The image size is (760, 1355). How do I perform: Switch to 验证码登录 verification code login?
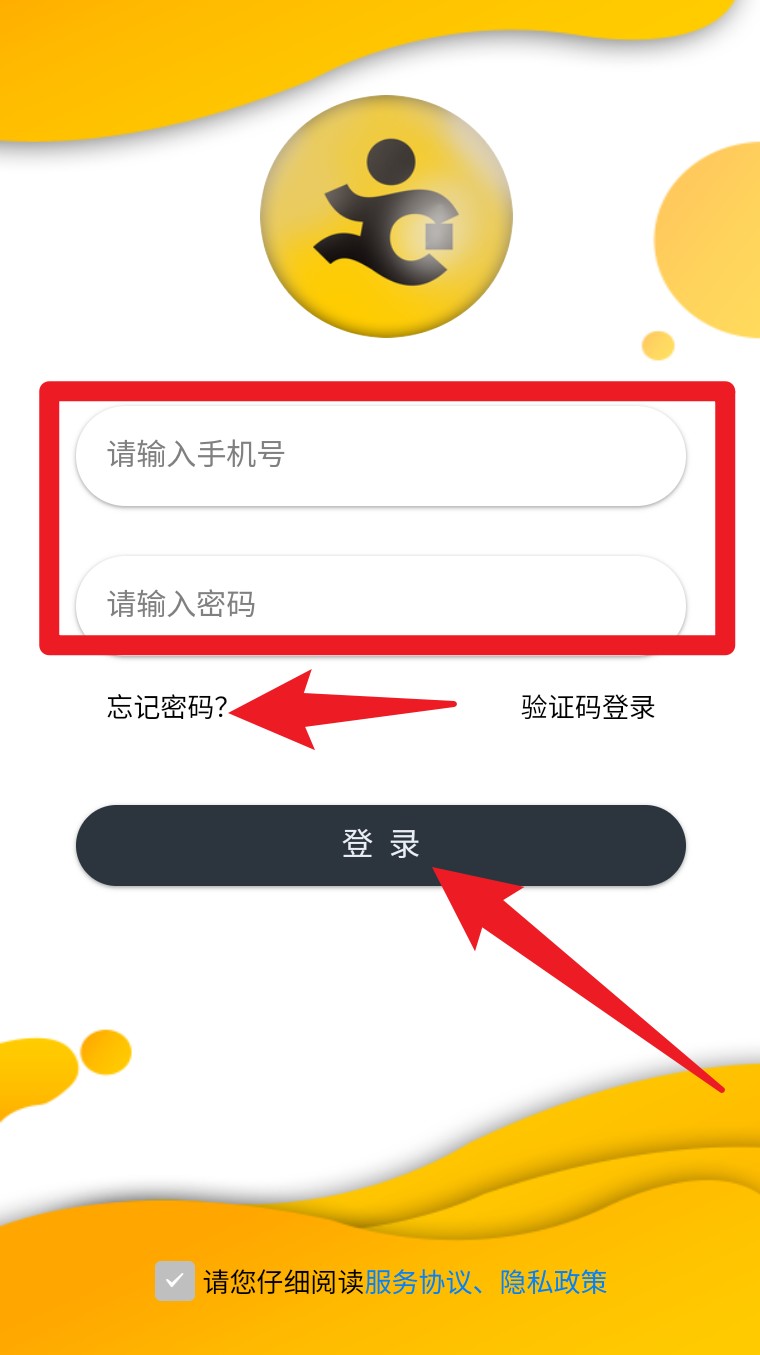click(x=588, y=708)
